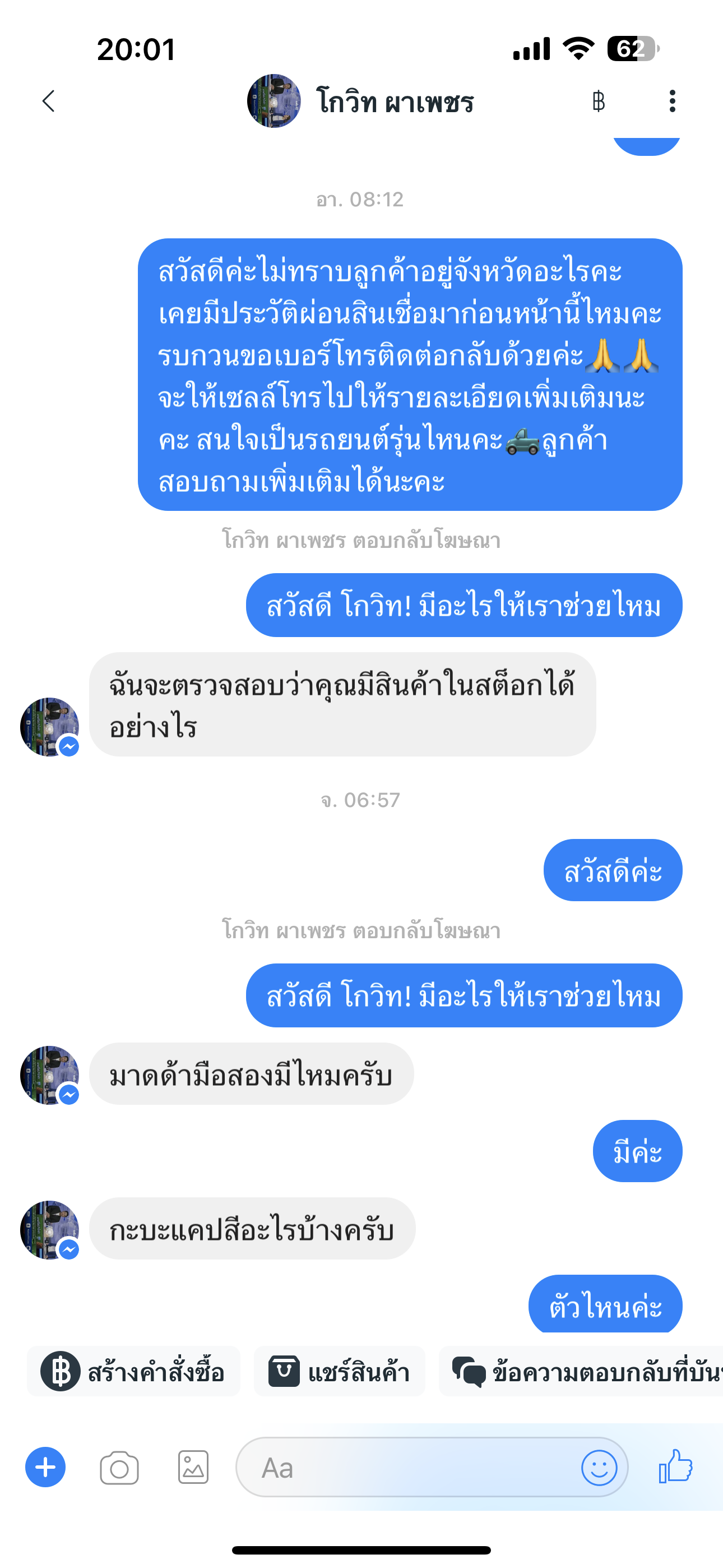Open the camera to take a photo
Image resolution: width=723 pixels, height=1568 pixels.
click(119, 1468)
